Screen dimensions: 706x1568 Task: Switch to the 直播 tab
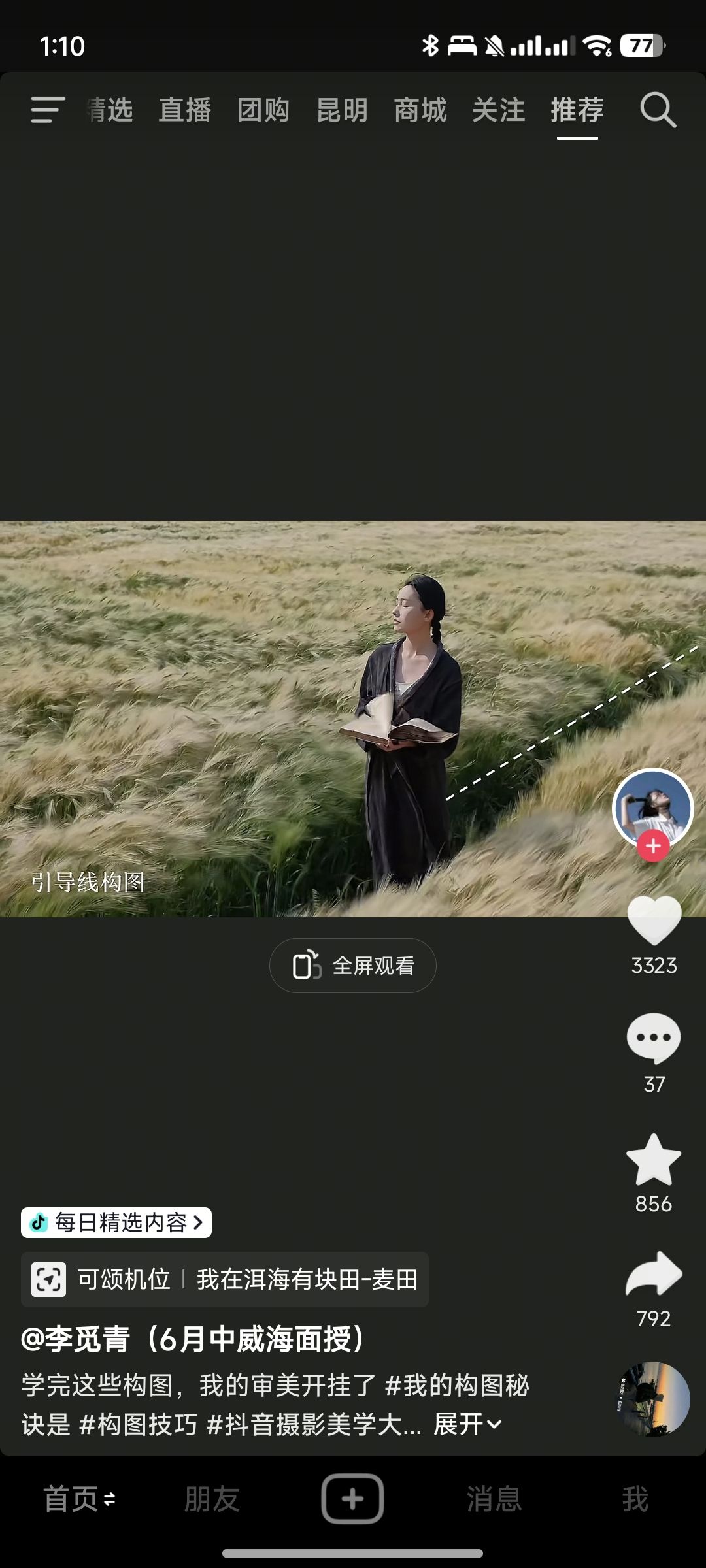click(185, 110)
